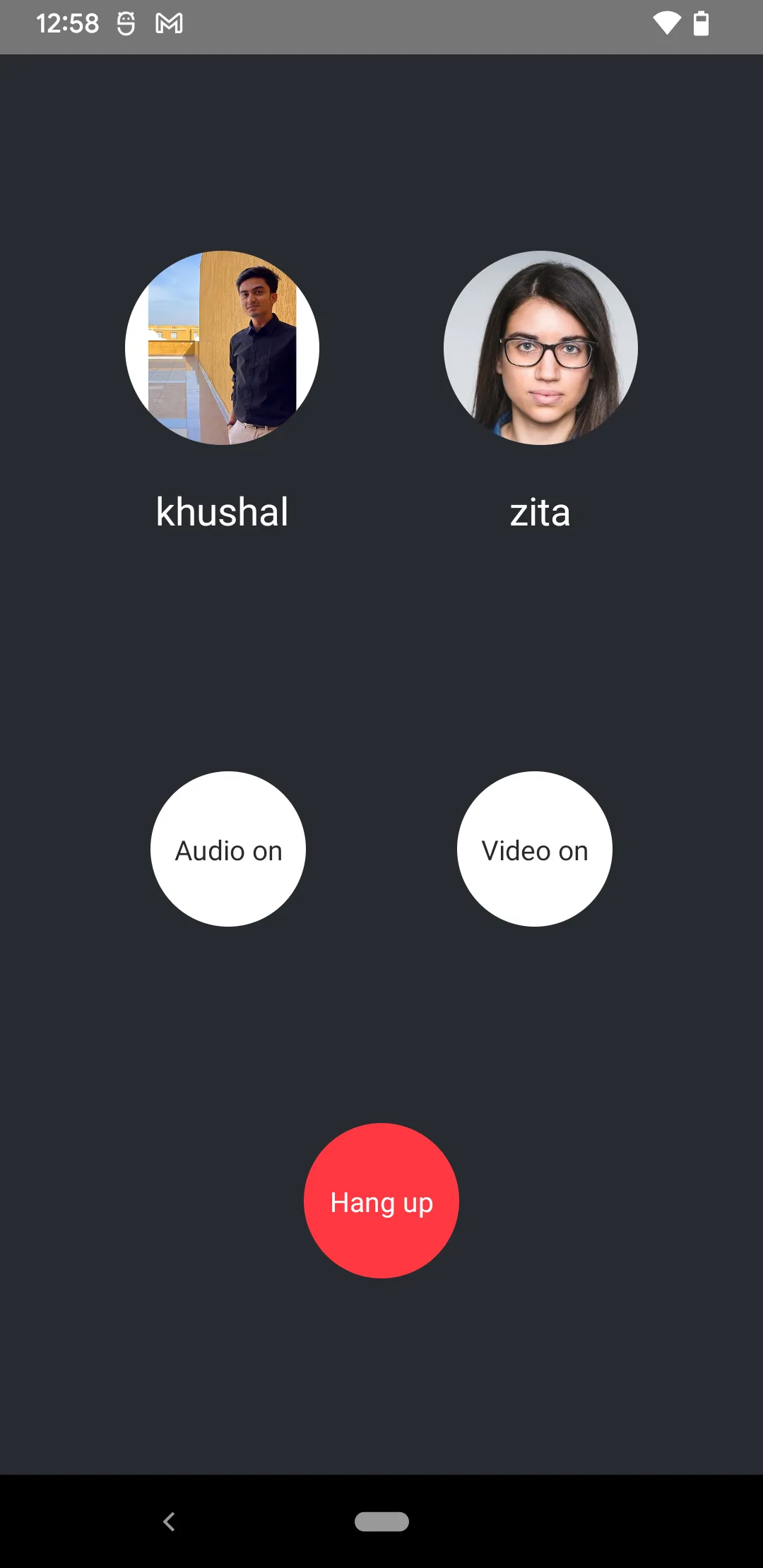Click khushal's circular avatar thumbnail
Viewport: 763px width, 1568px height.
tap(222, 347)
